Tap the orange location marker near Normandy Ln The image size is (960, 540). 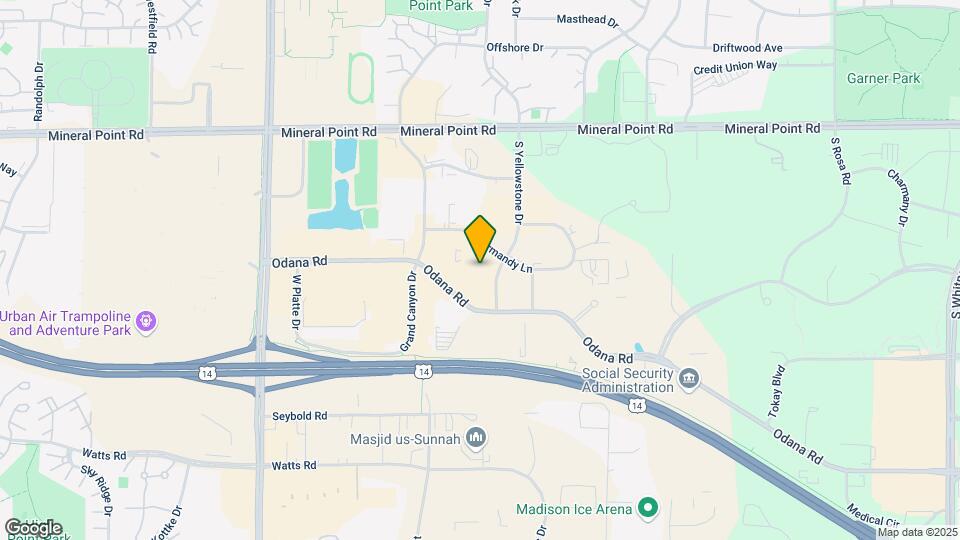(x=481, y=239)
